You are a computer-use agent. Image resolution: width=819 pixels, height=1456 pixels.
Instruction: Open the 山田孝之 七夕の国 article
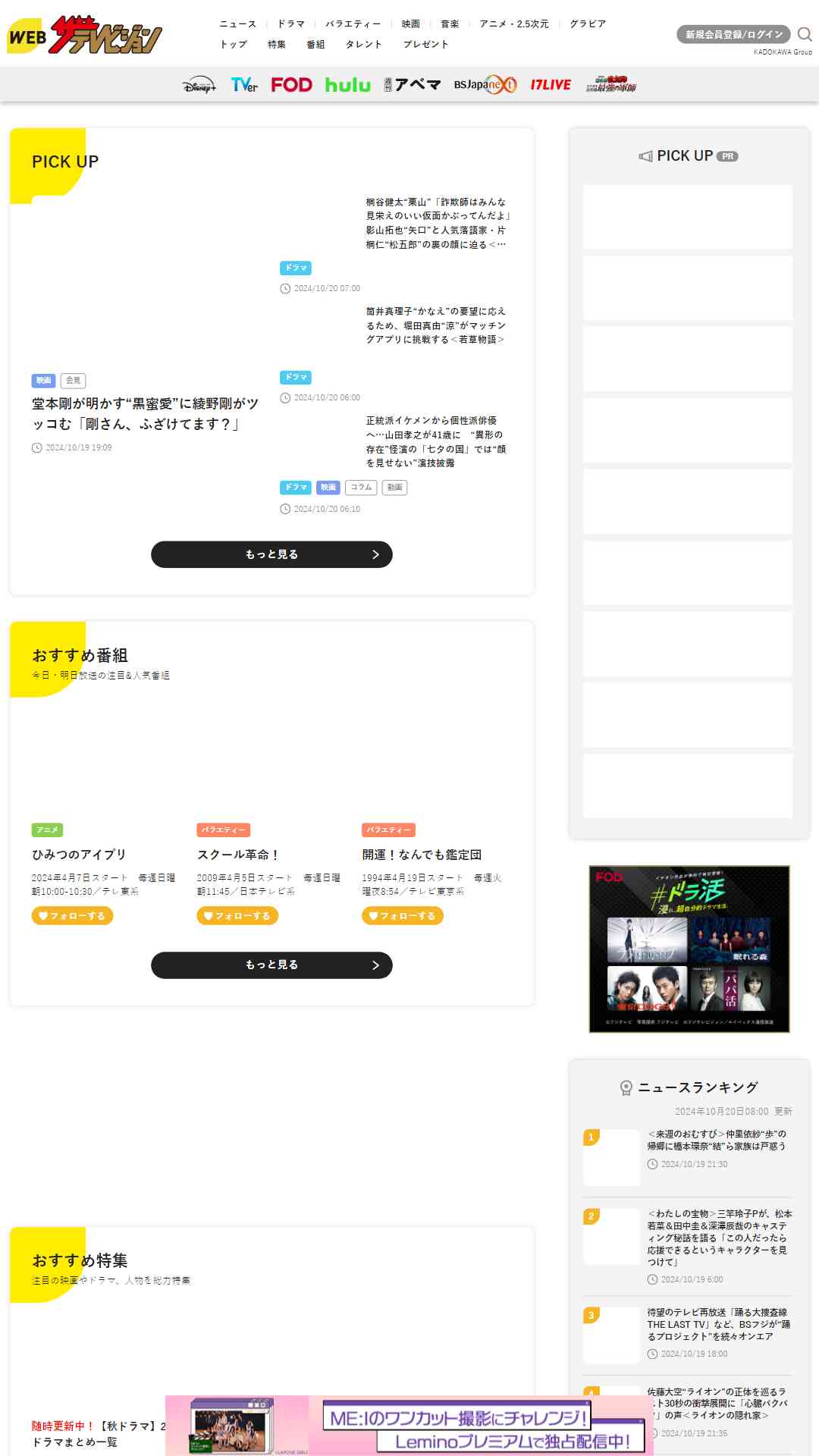click(x=437, y=441)
